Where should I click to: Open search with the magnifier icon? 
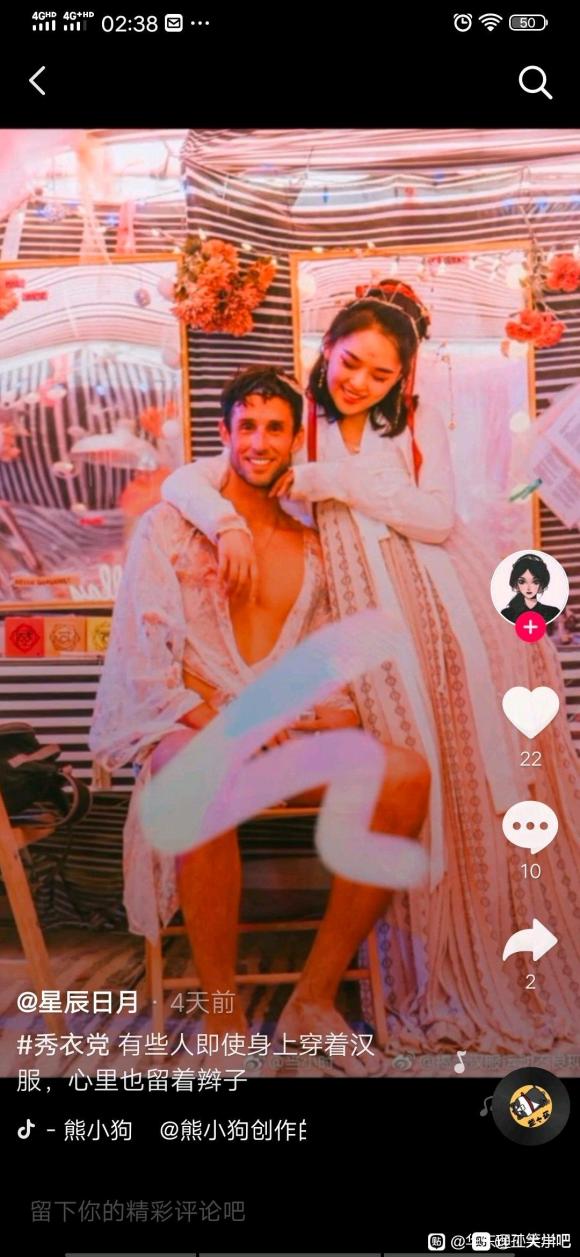pos(535,82)
